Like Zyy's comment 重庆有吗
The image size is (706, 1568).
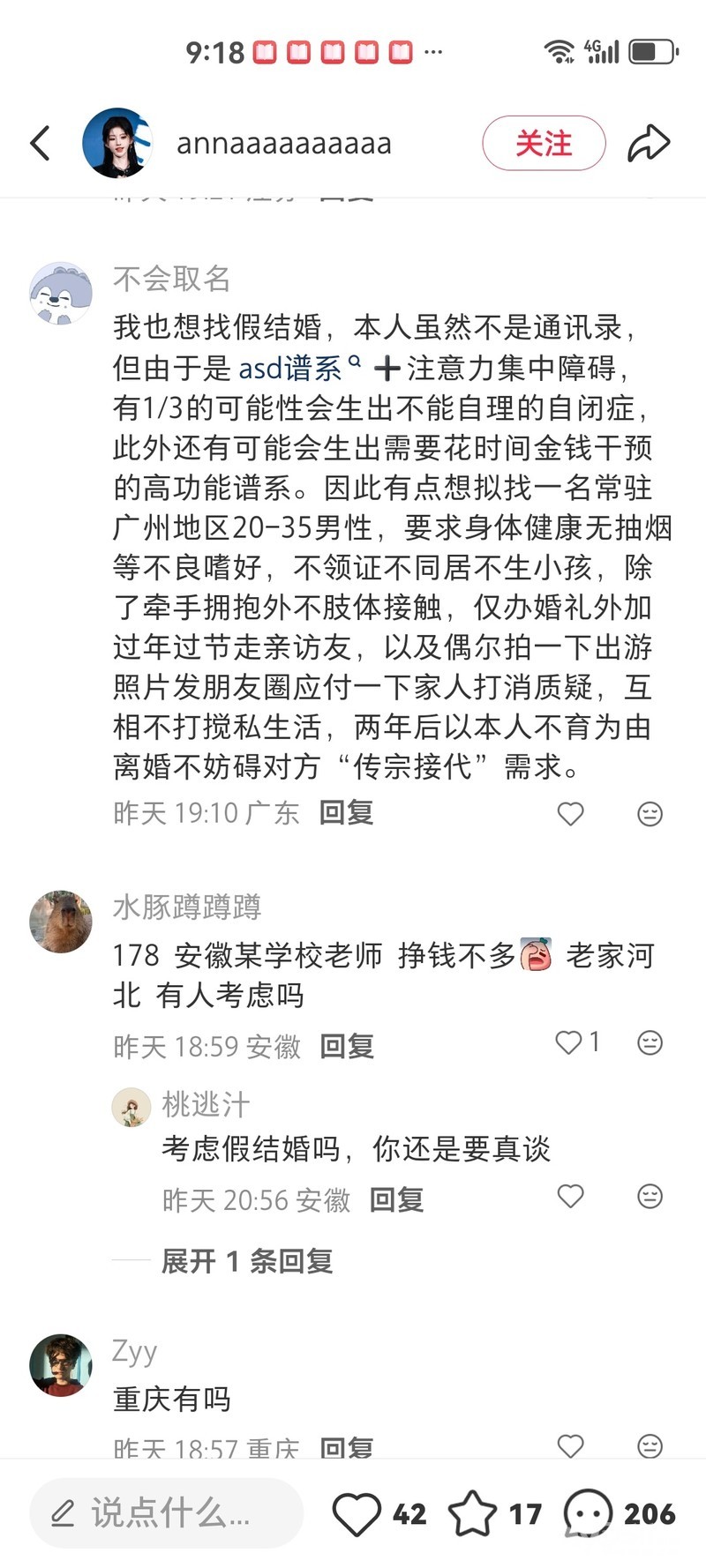571,1445
